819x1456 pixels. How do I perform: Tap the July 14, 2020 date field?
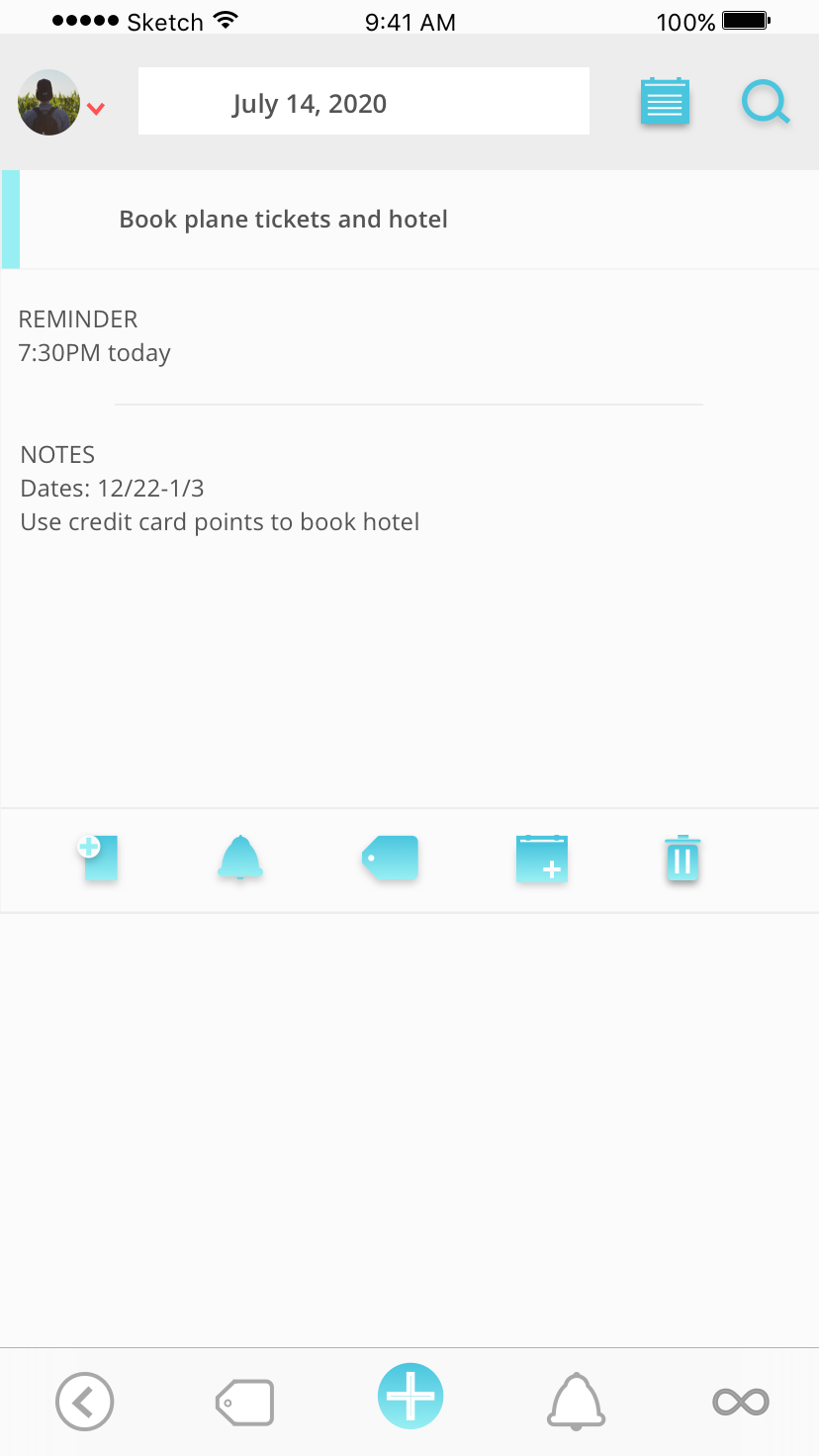[364, 101]
